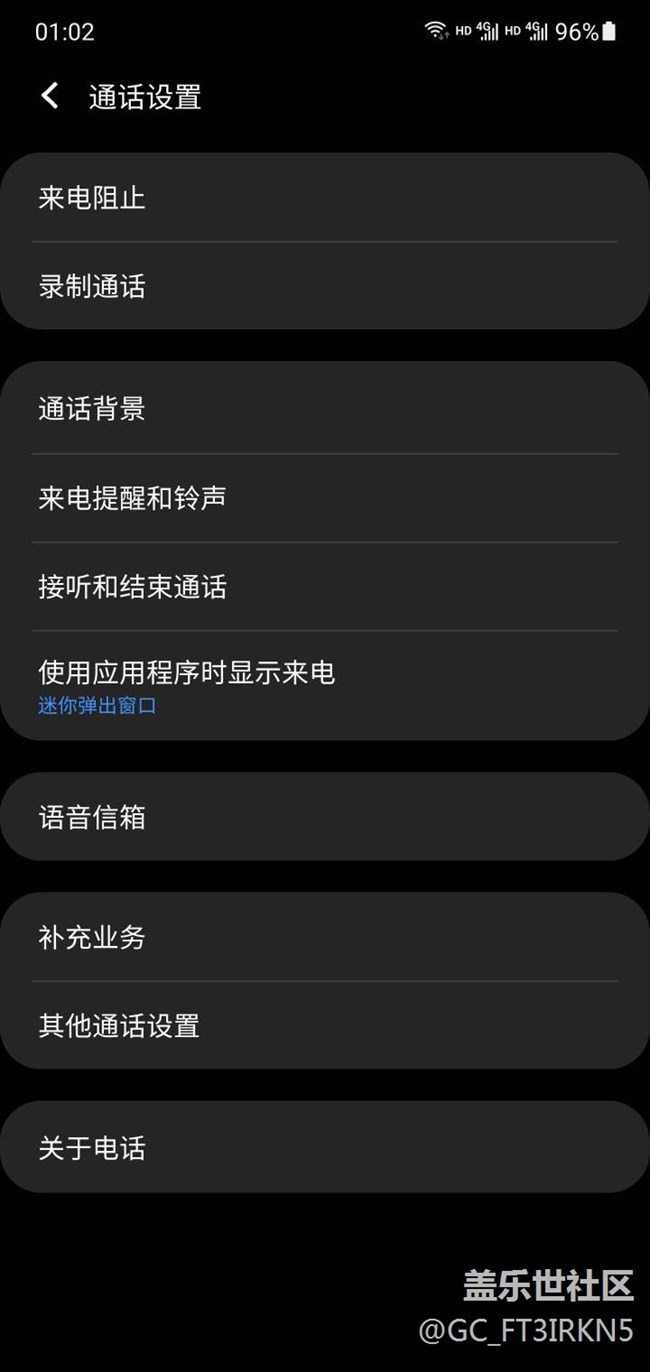
Task: View 关于电话
Action: [x=325, y=1147]
